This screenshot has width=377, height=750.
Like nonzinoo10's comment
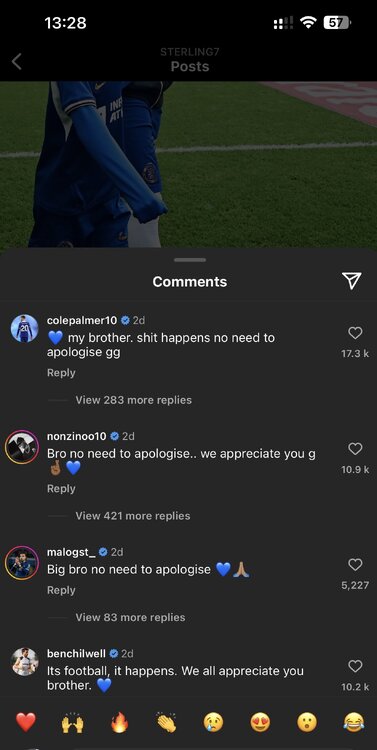point(355,449)
